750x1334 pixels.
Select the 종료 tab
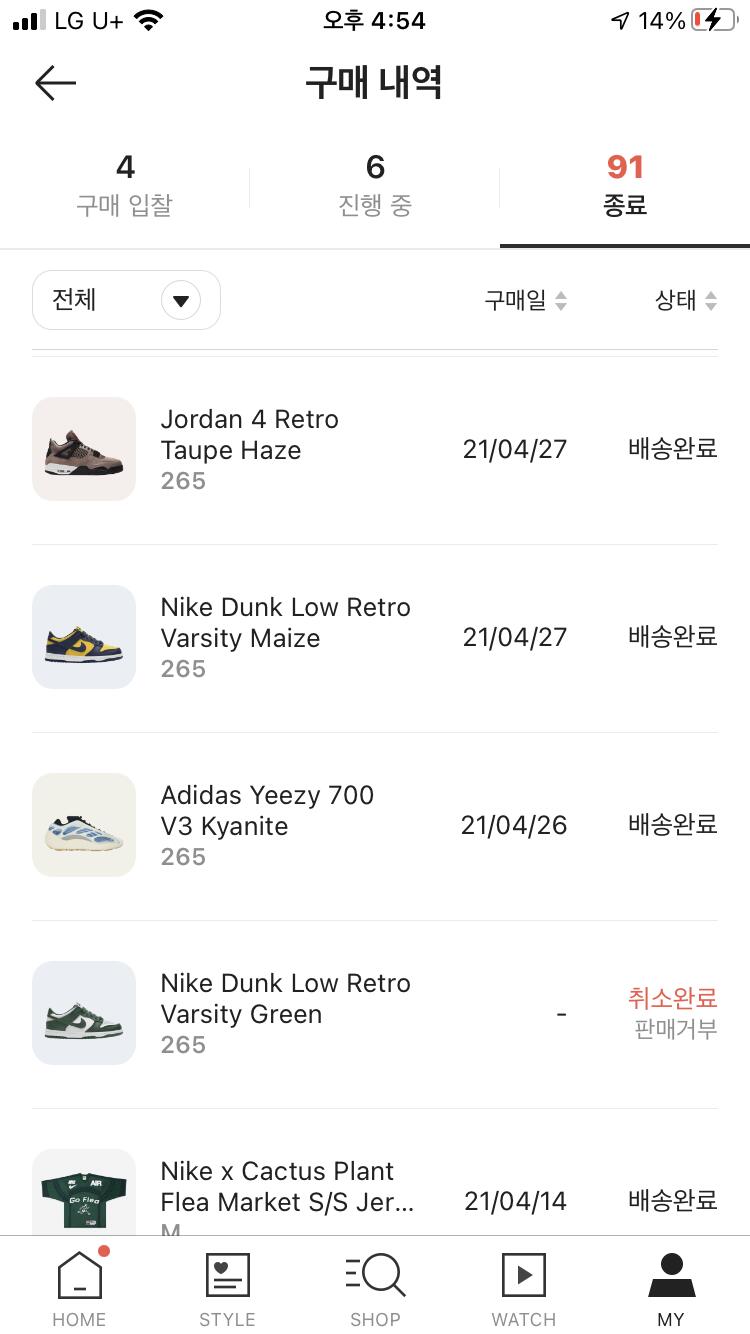click(x=625, y=186)
